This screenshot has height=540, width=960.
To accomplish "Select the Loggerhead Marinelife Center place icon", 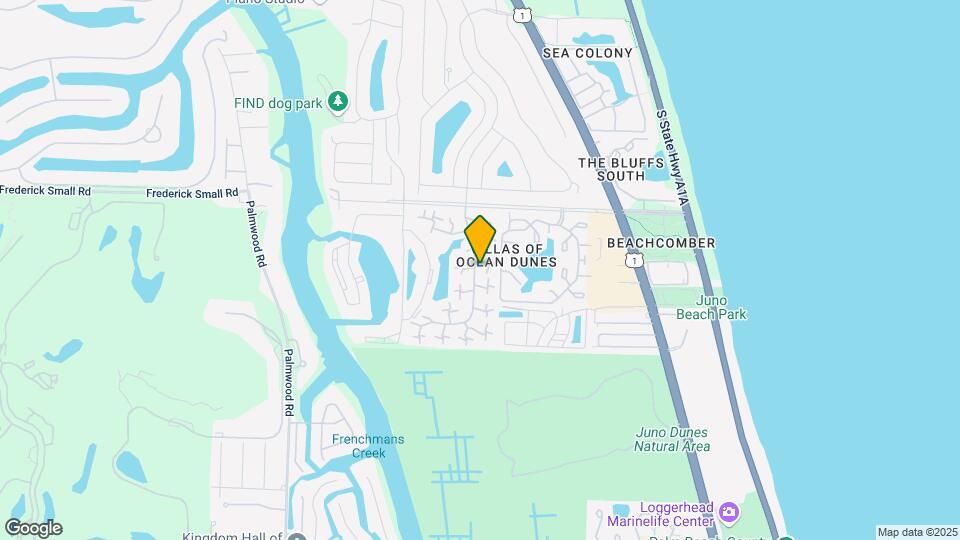I will [x=728, y=512].
